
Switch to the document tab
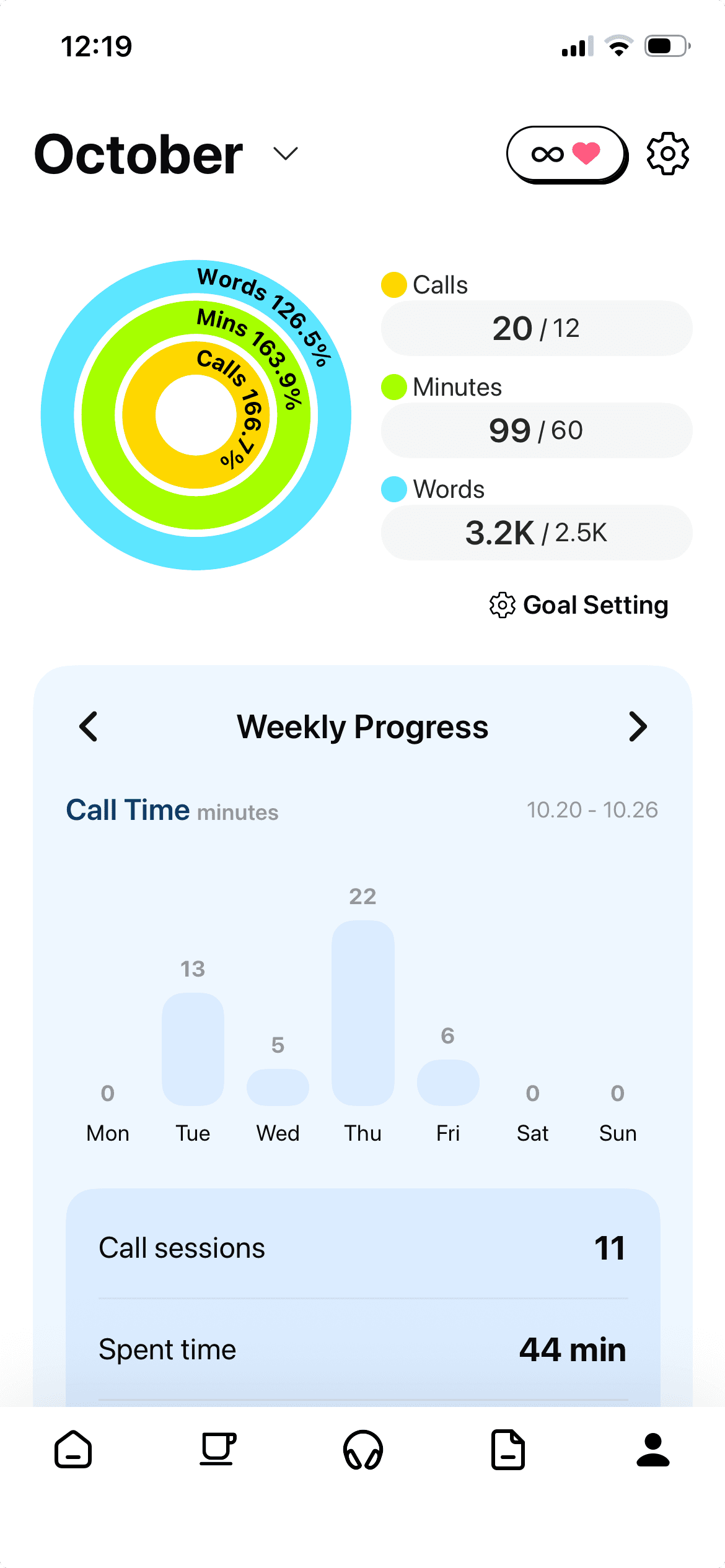click(508, 1450)
